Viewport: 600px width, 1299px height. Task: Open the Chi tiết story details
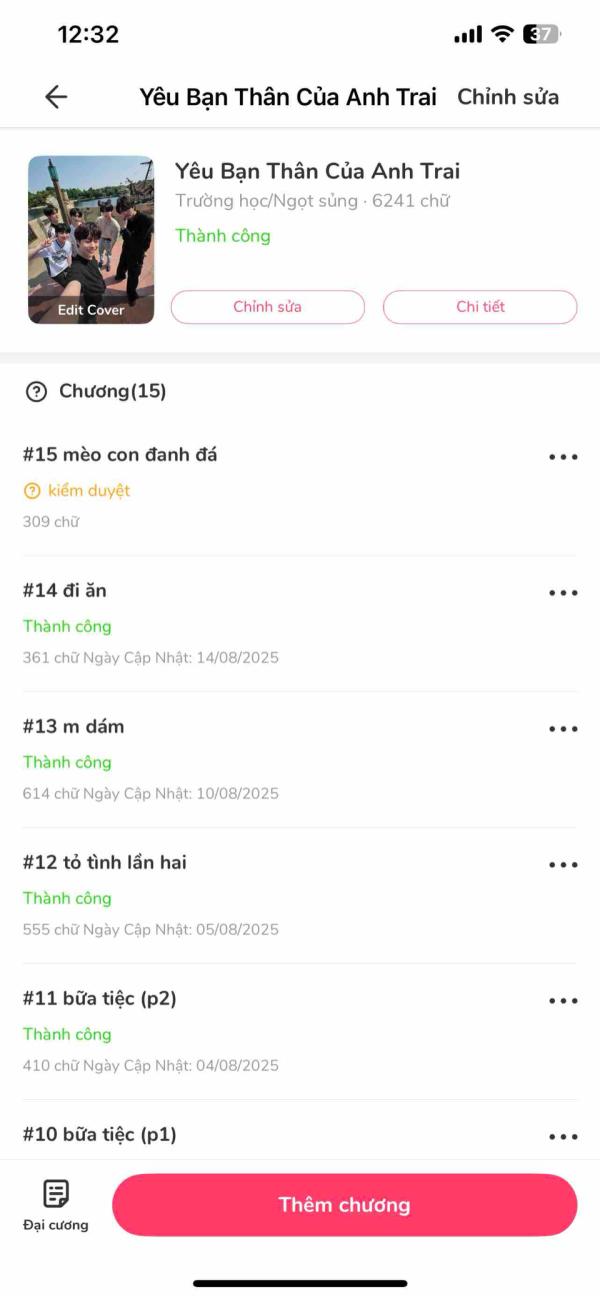point(480,307)
